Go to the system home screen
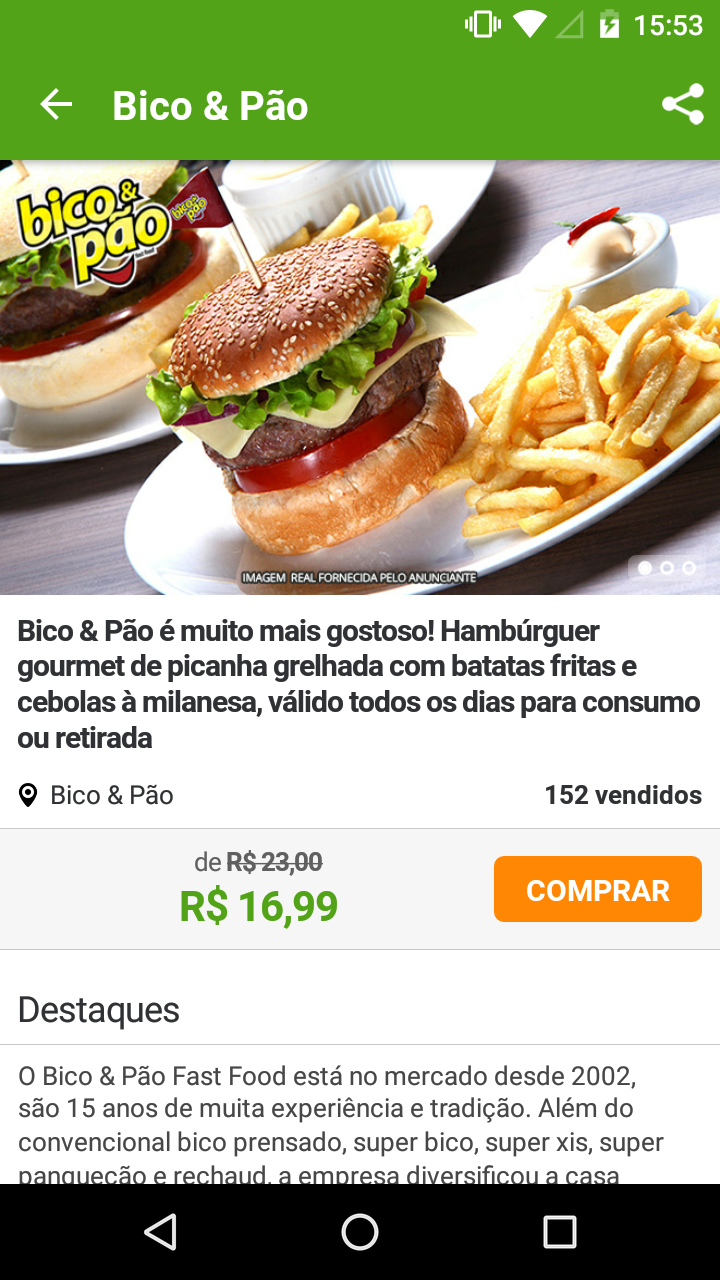Viewport: 720px width, 1280px height. click(360, 1232)
